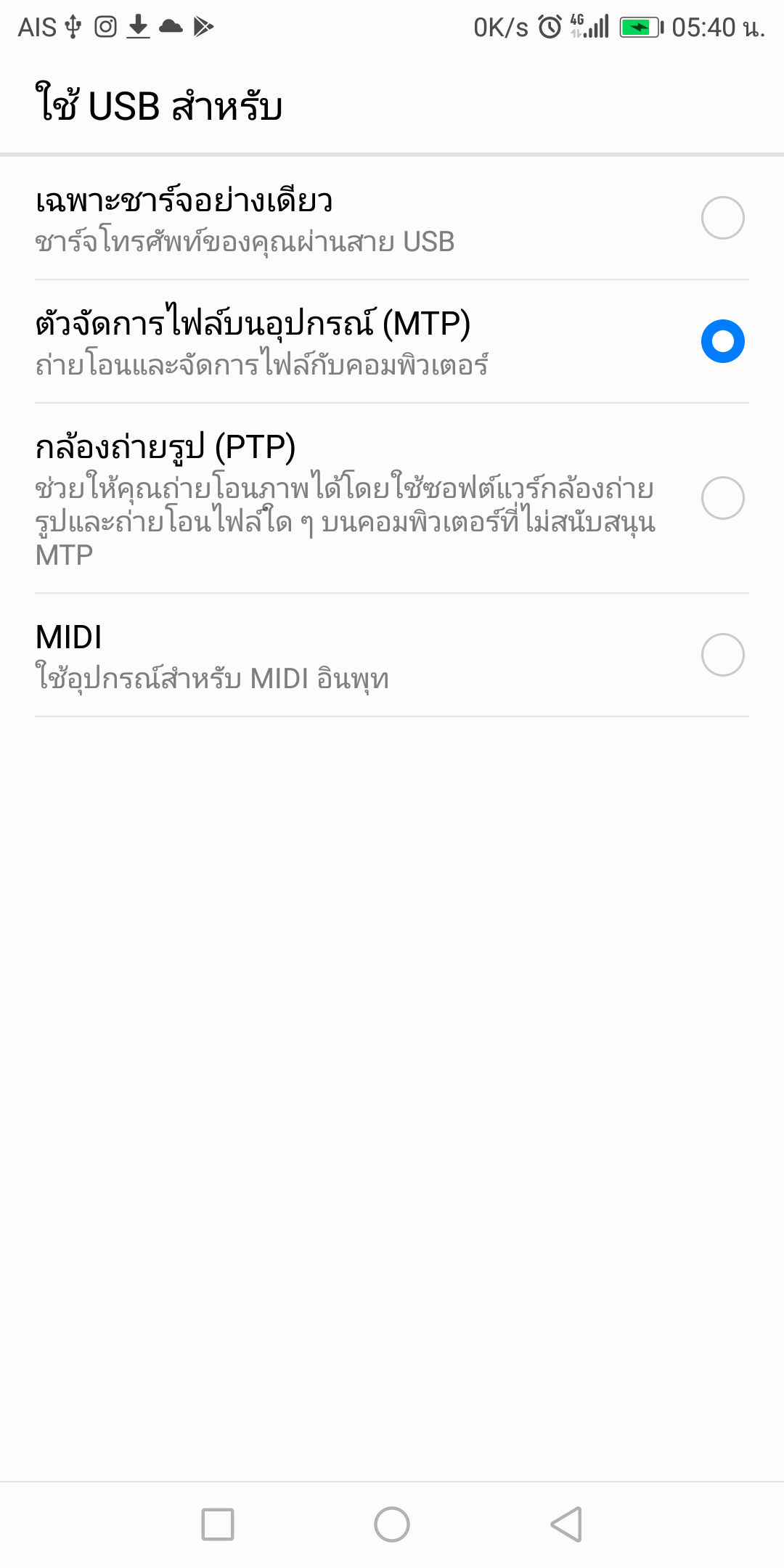
Task: Select the charge only option เฉพาะชาร์จอย่างเดียว
Action: tap(392, 219)
